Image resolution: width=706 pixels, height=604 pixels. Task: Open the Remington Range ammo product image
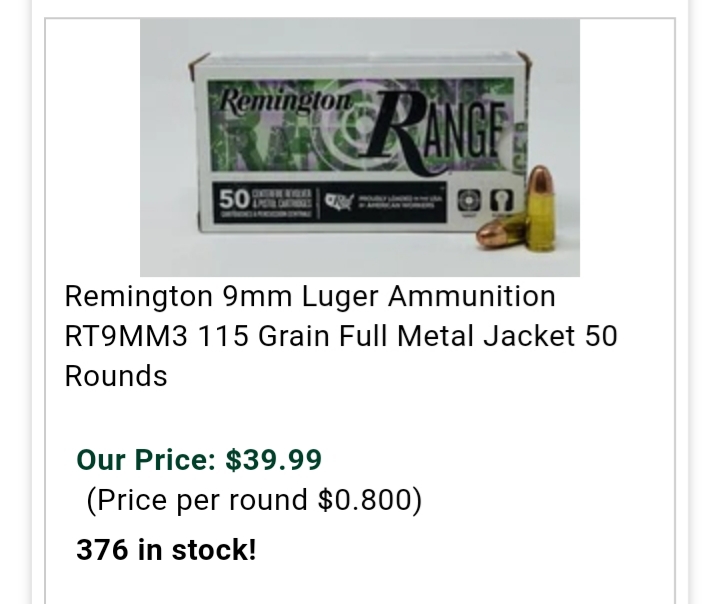click(359, 148)
